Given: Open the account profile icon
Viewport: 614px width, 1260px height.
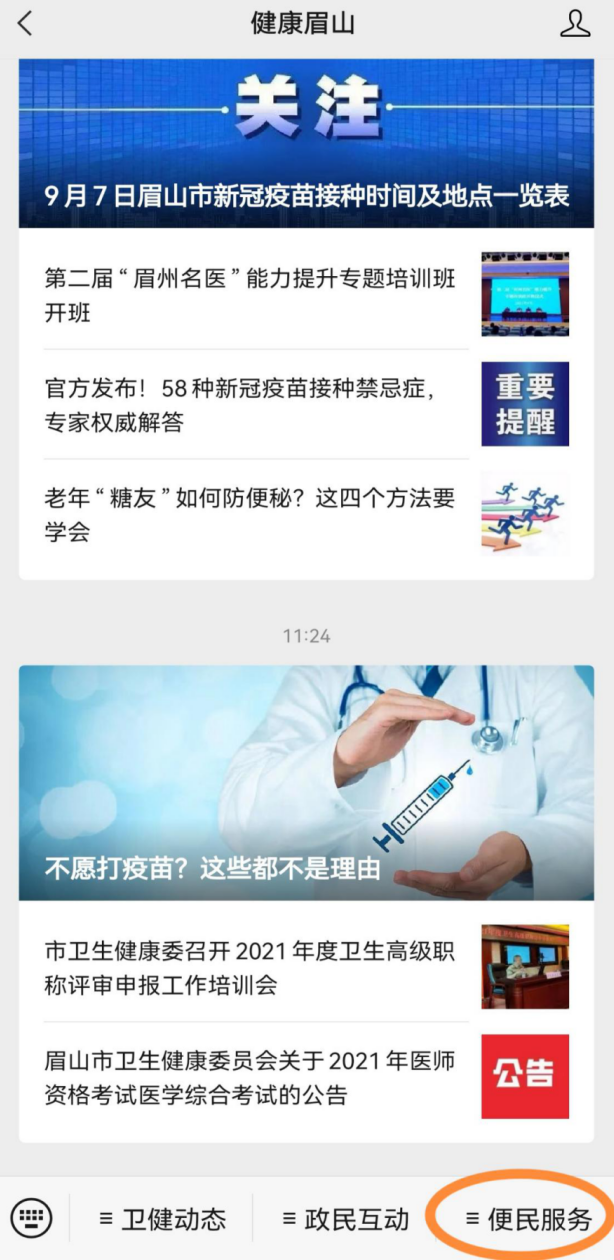Looking at the screenshot, I should point(575,23).
